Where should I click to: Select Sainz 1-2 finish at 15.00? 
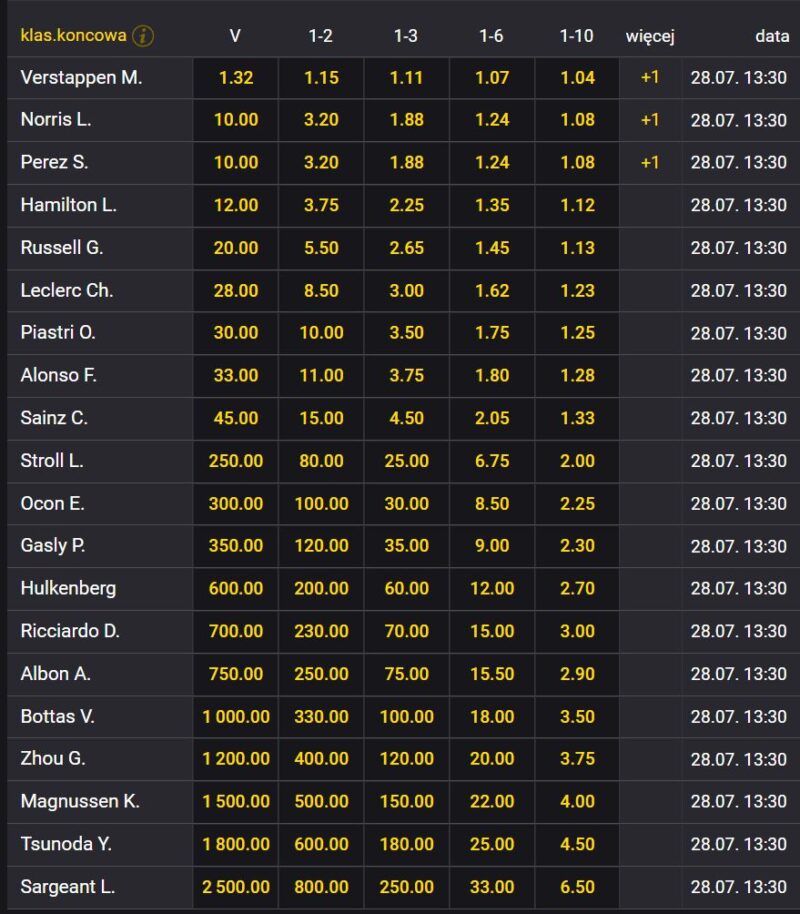pyautogui.click(x=321, y=418)
